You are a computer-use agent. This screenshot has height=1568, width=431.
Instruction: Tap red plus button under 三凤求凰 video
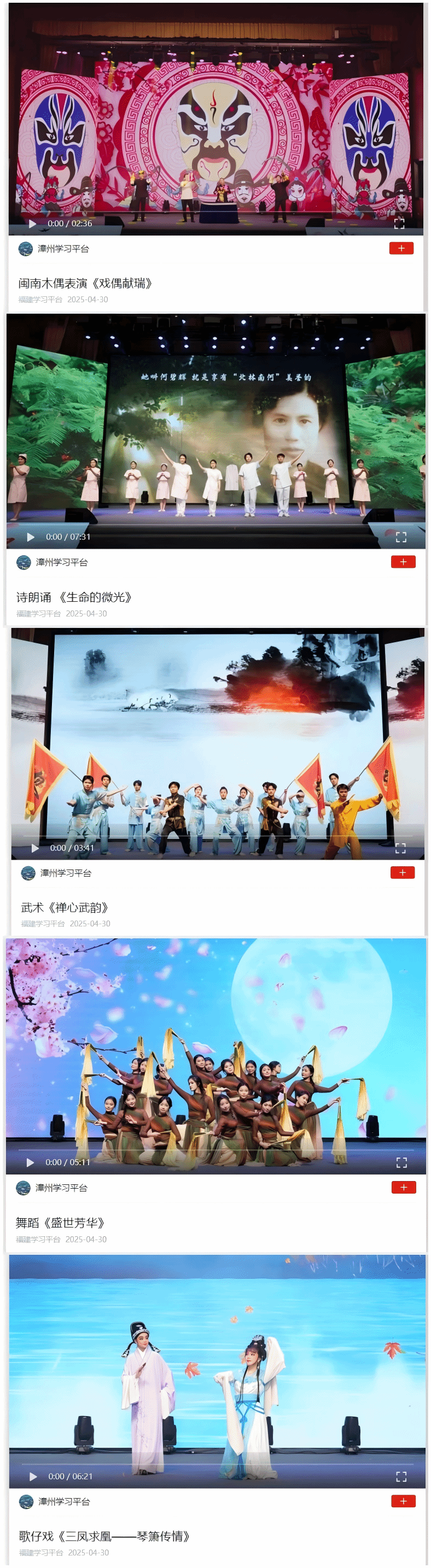(x=403, y=1501)
